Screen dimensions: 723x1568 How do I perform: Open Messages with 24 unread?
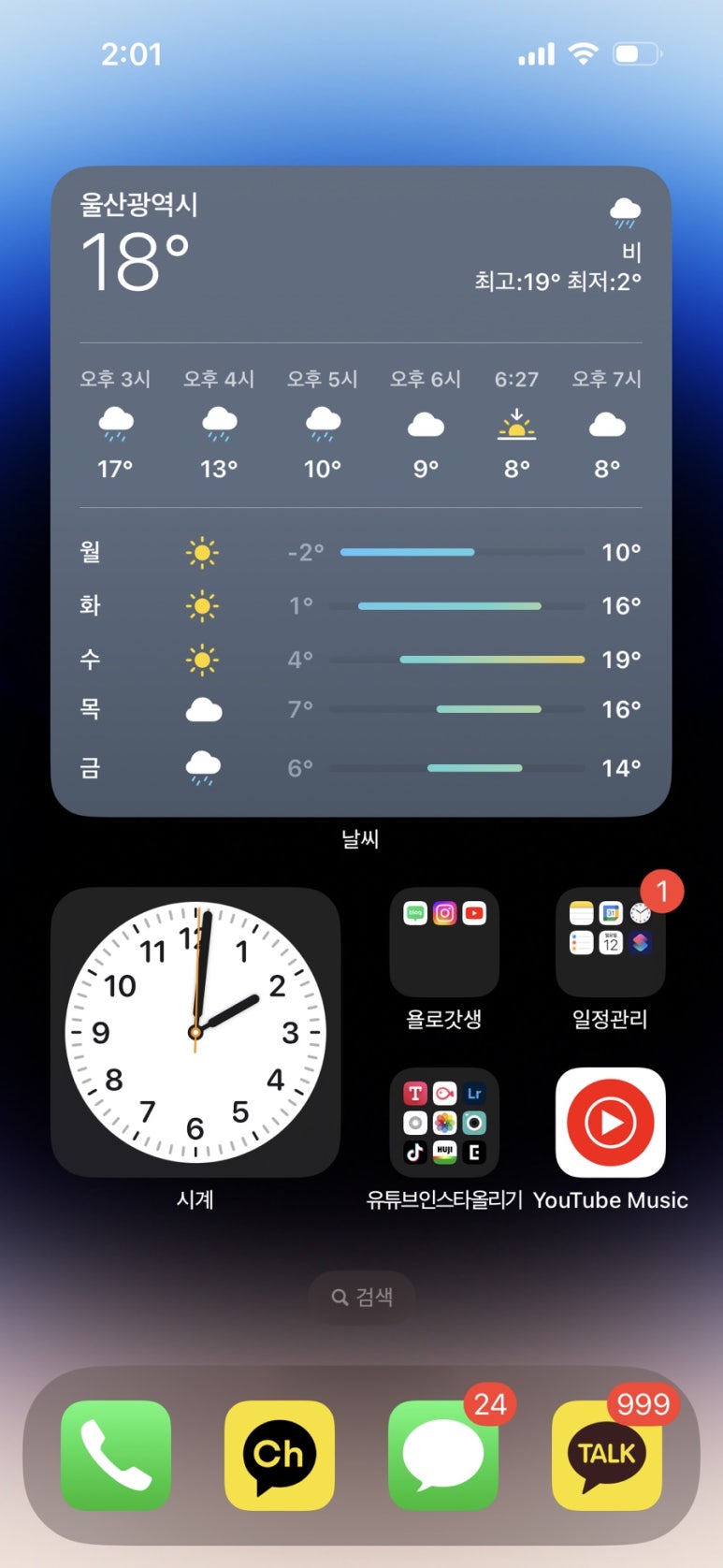(443, 1455)
